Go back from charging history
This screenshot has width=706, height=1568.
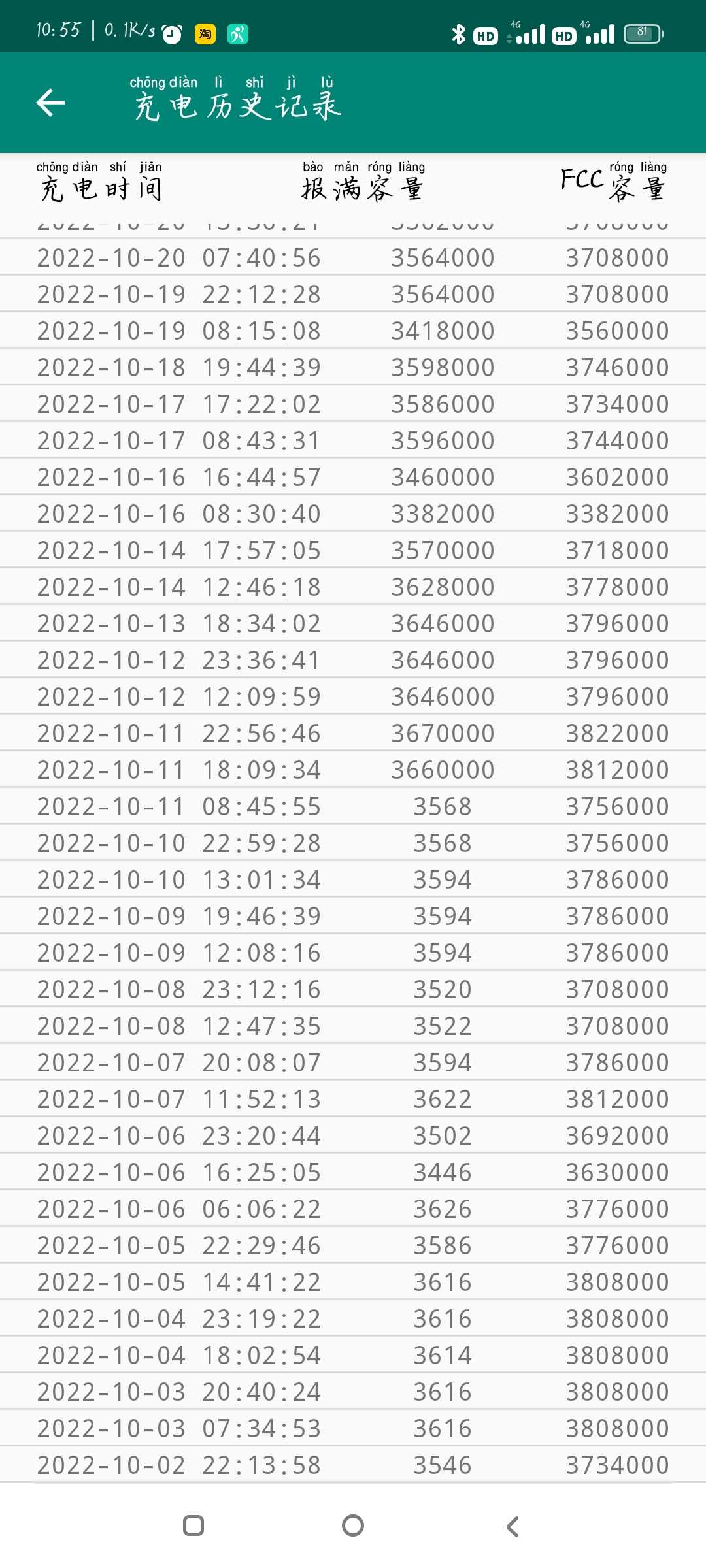point(50,103)
